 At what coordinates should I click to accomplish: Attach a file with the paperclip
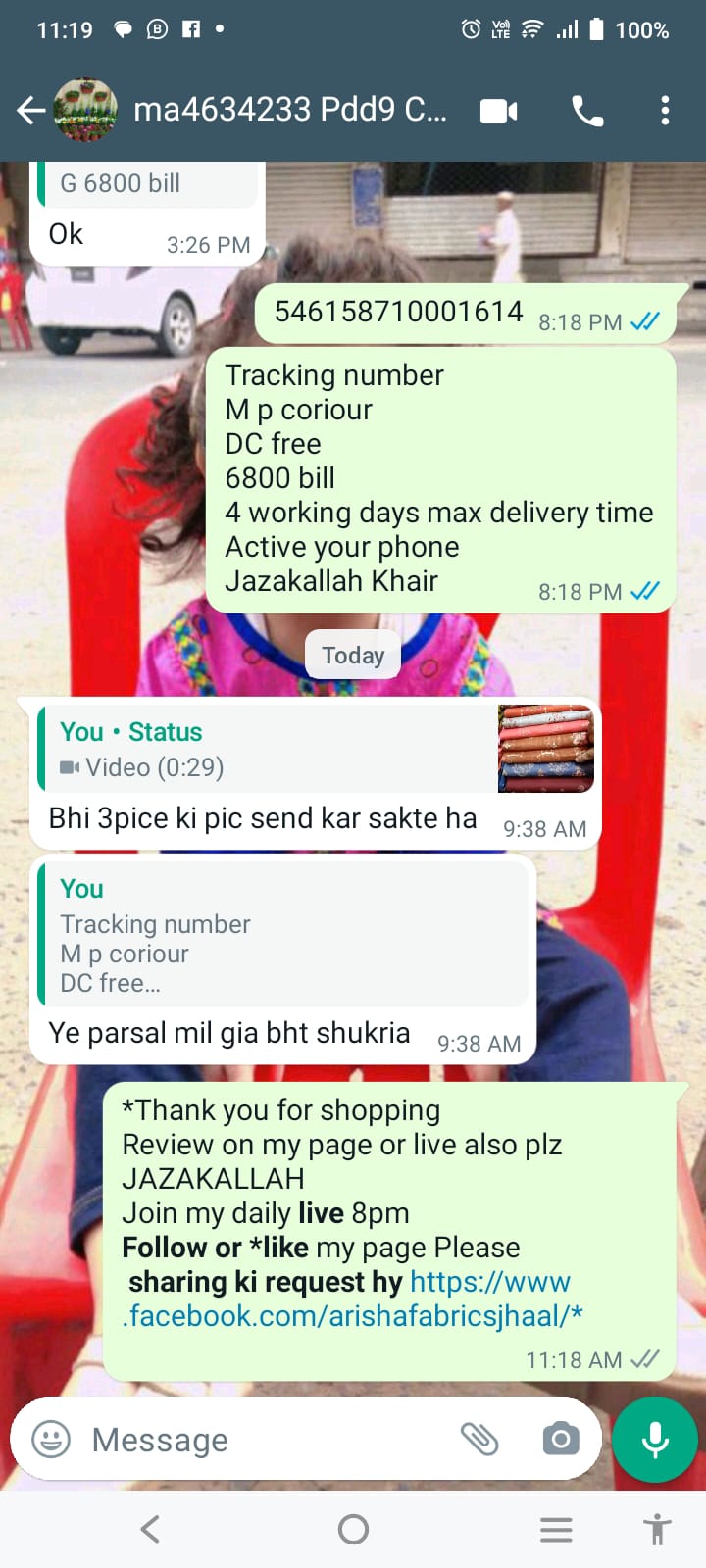coord(479,1439)
